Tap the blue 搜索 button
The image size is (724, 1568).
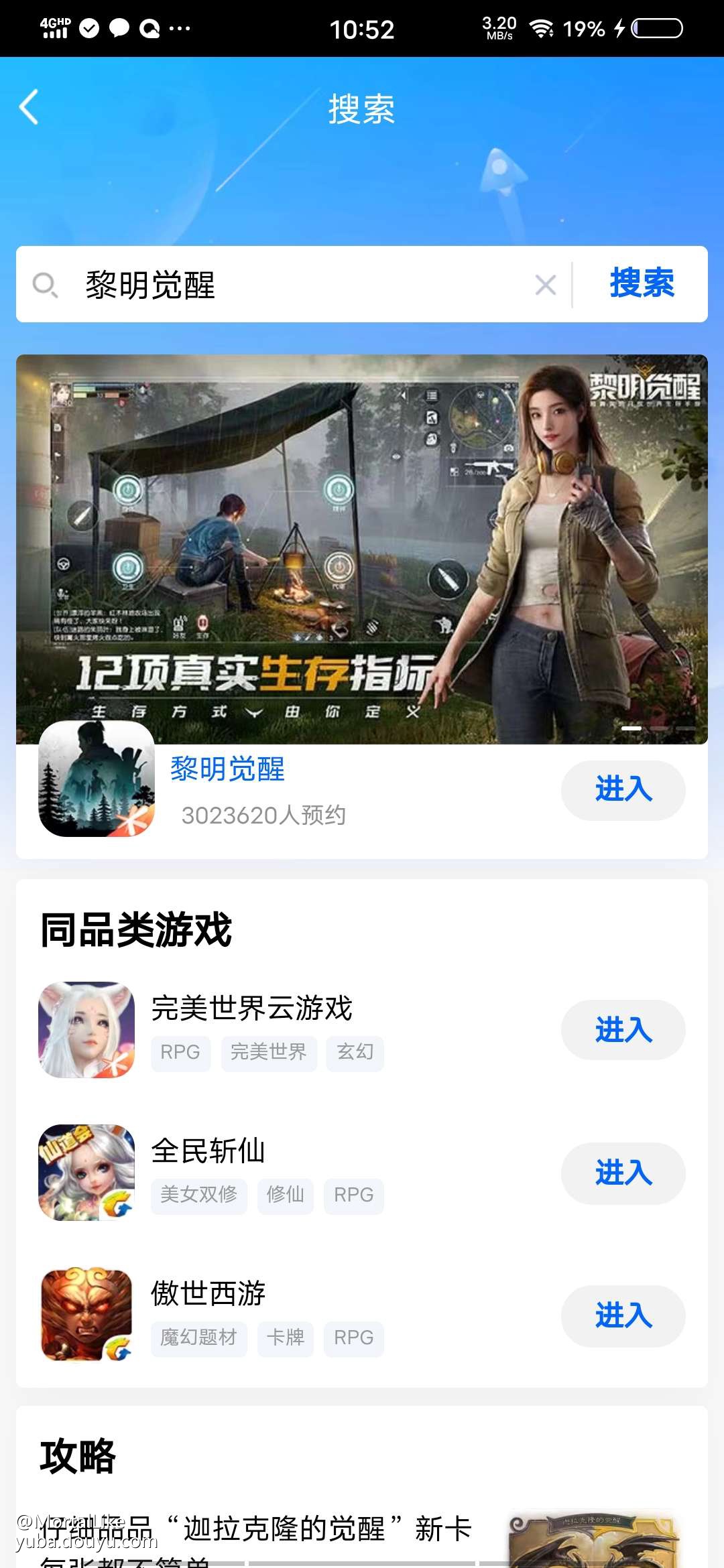pyautogui.click(x=642, y=283)
